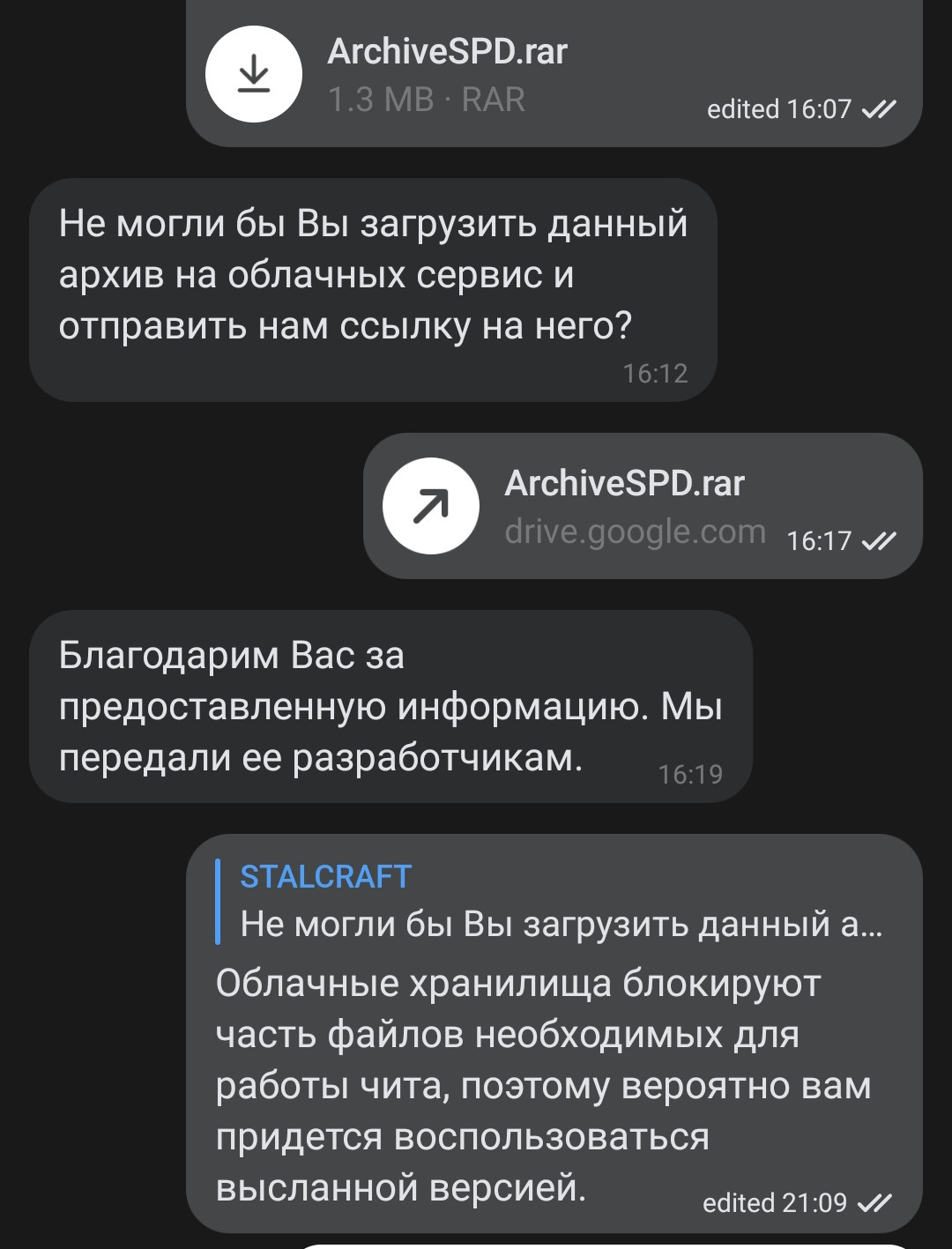952x1249 pixels.
Task: Open the drive.google.com ArchiveSPD.rar link
Action: (431, 506)
